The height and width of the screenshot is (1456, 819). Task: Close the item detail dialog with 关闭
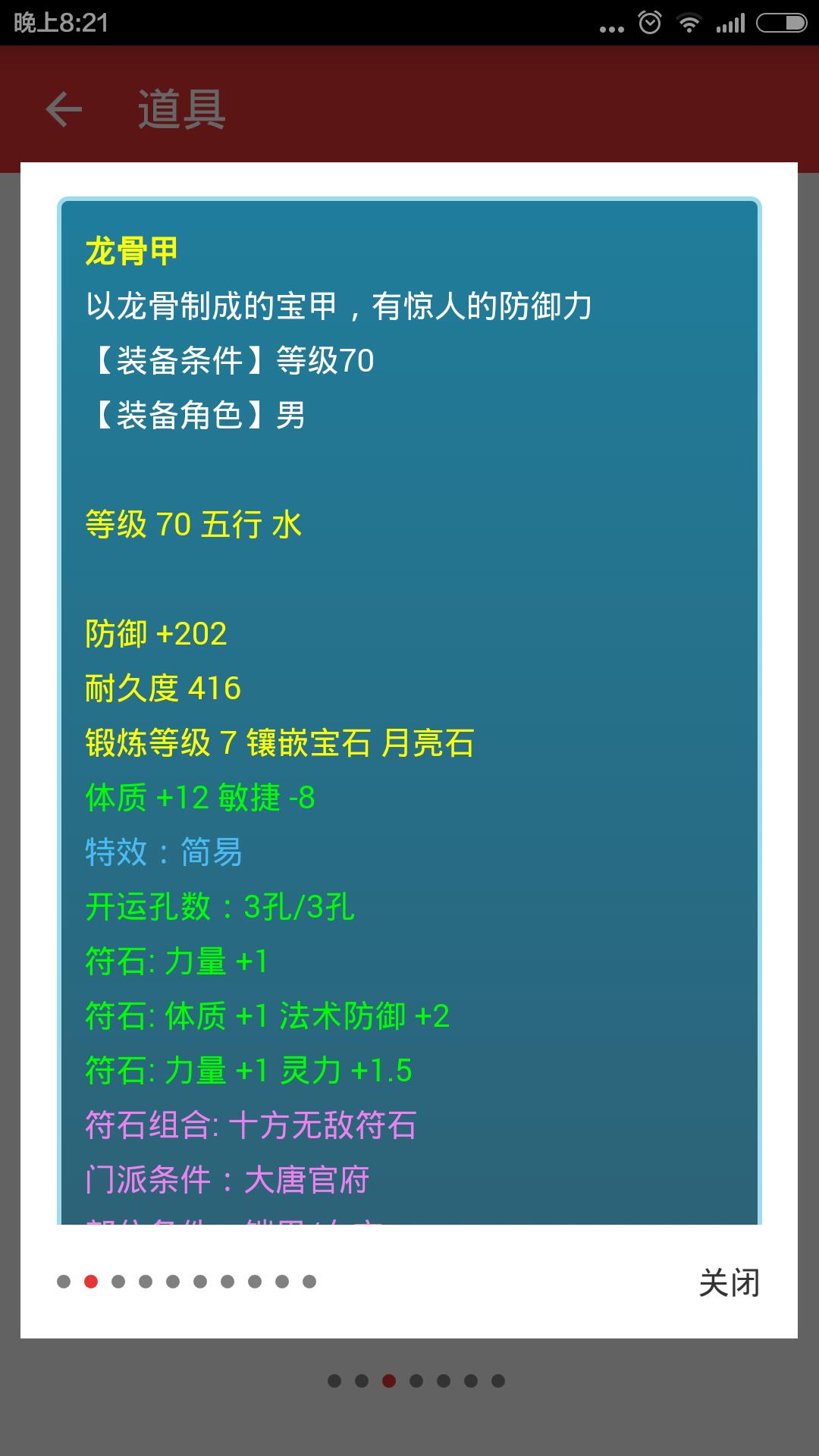pos(729,1282)
